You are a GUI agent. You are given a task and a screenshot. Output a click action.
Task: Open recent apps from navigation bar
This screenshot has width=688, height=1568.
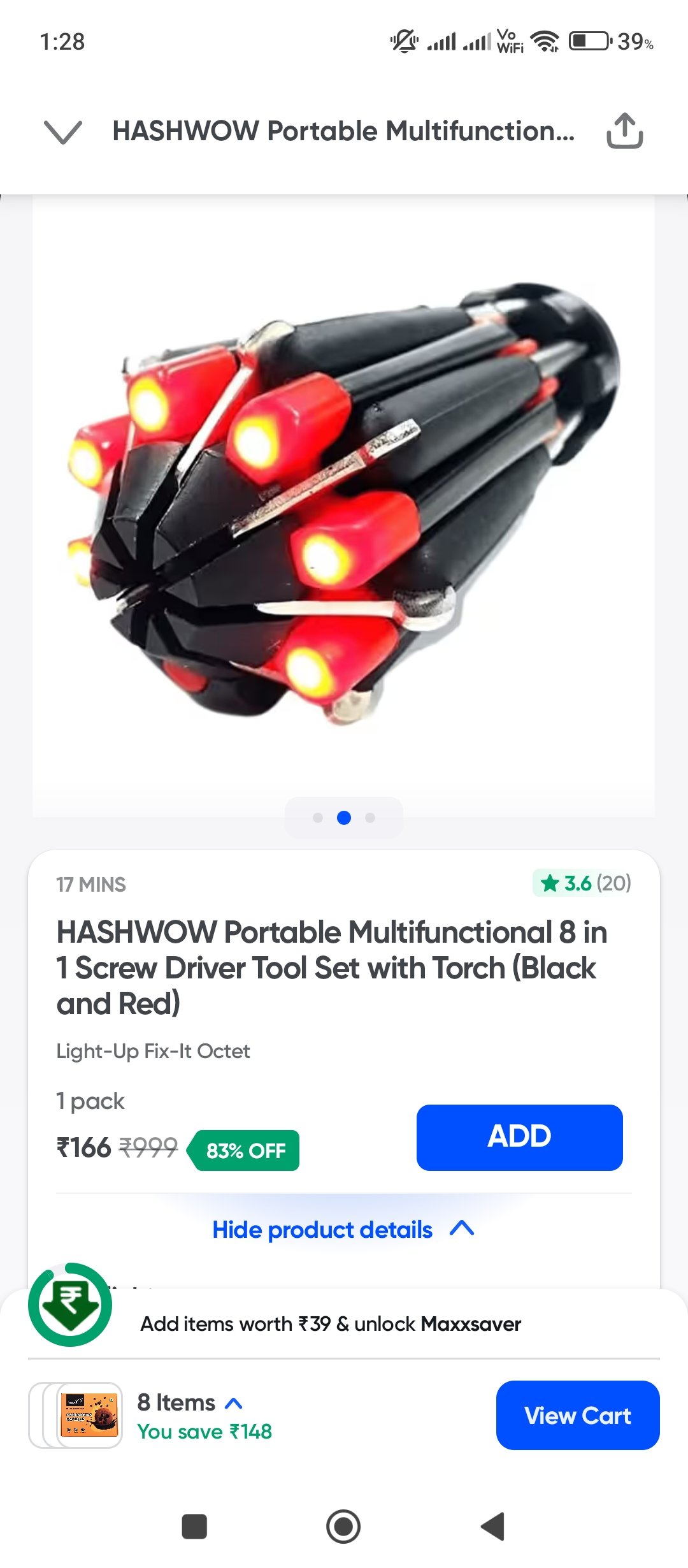tap(194, 1526)
